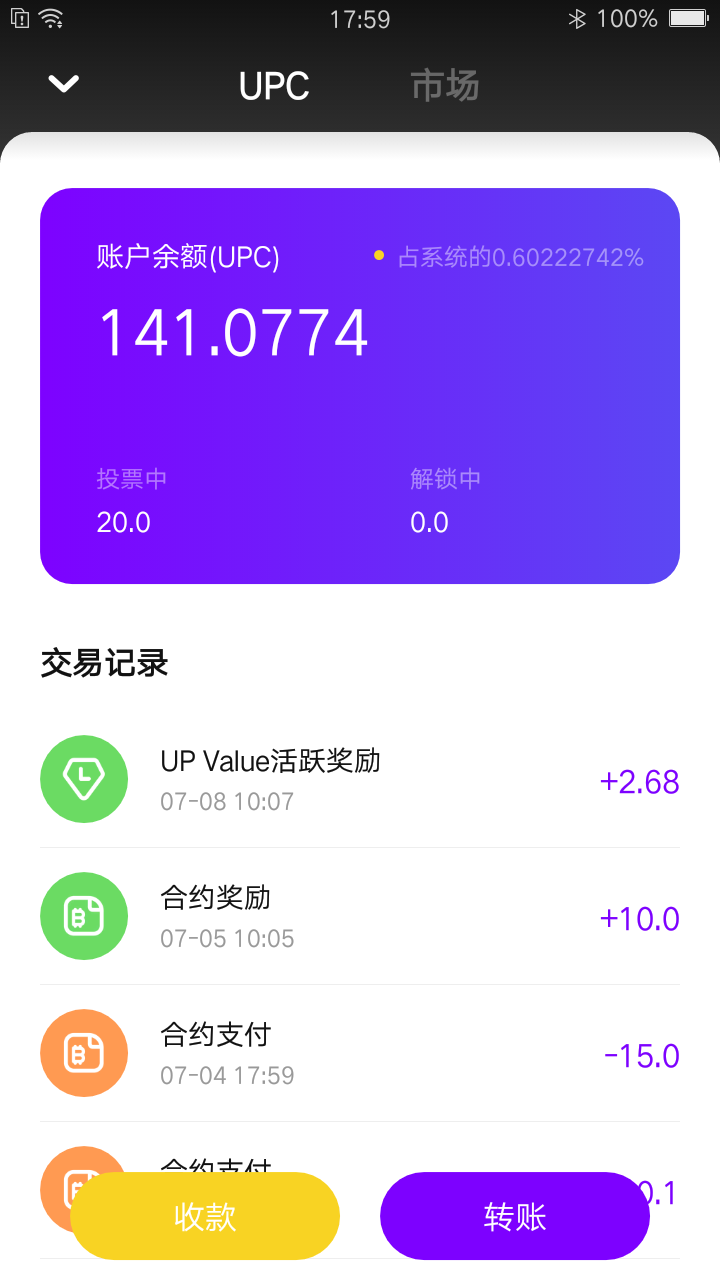The image size is (720, 1280).
Task: Switch to the 市场 tab
Action: pos(445,86)
